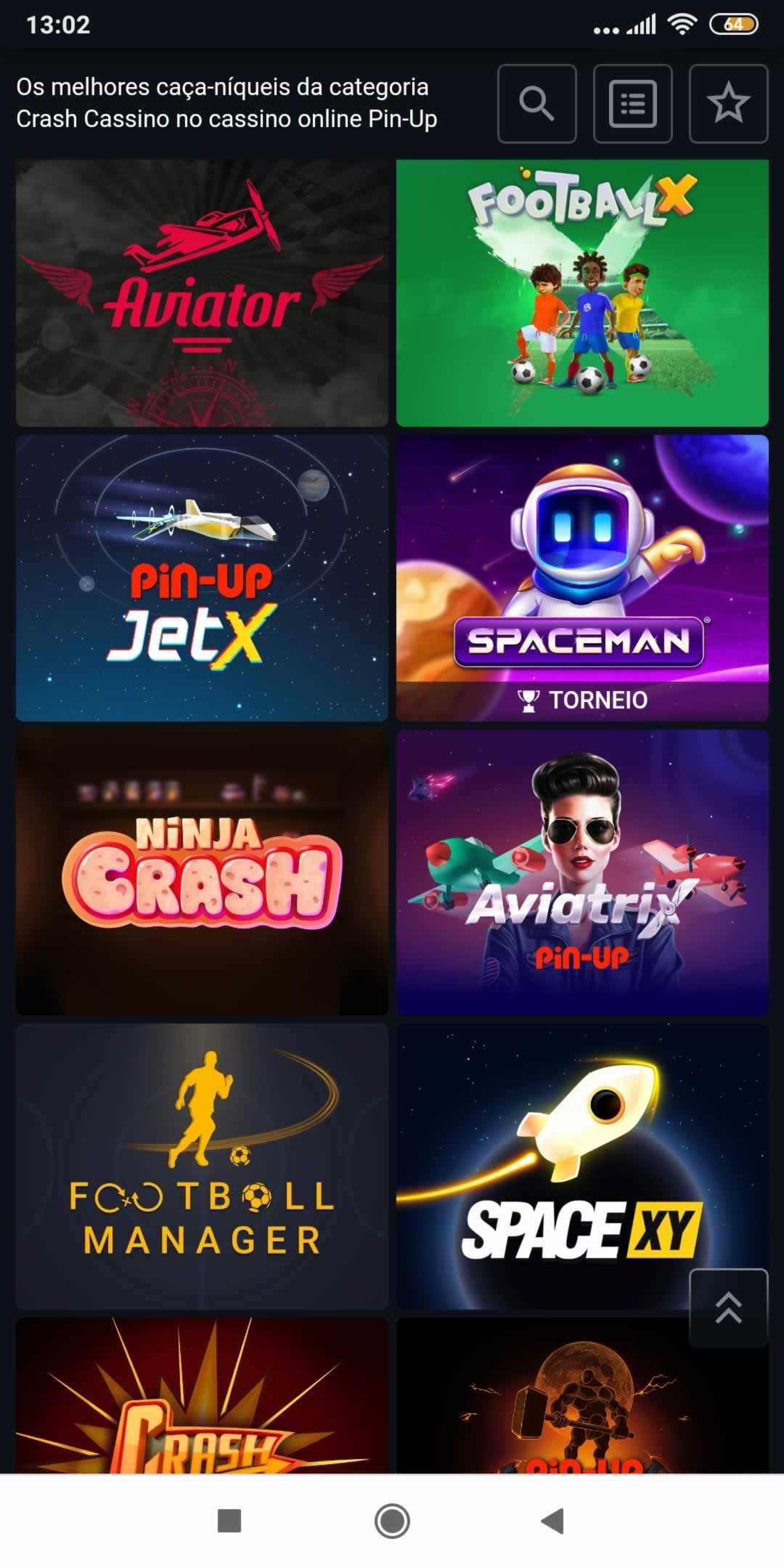Open the game categories list icon
Image resolution: width=784 pixels, height=1568 pixels.
point(632,103)
